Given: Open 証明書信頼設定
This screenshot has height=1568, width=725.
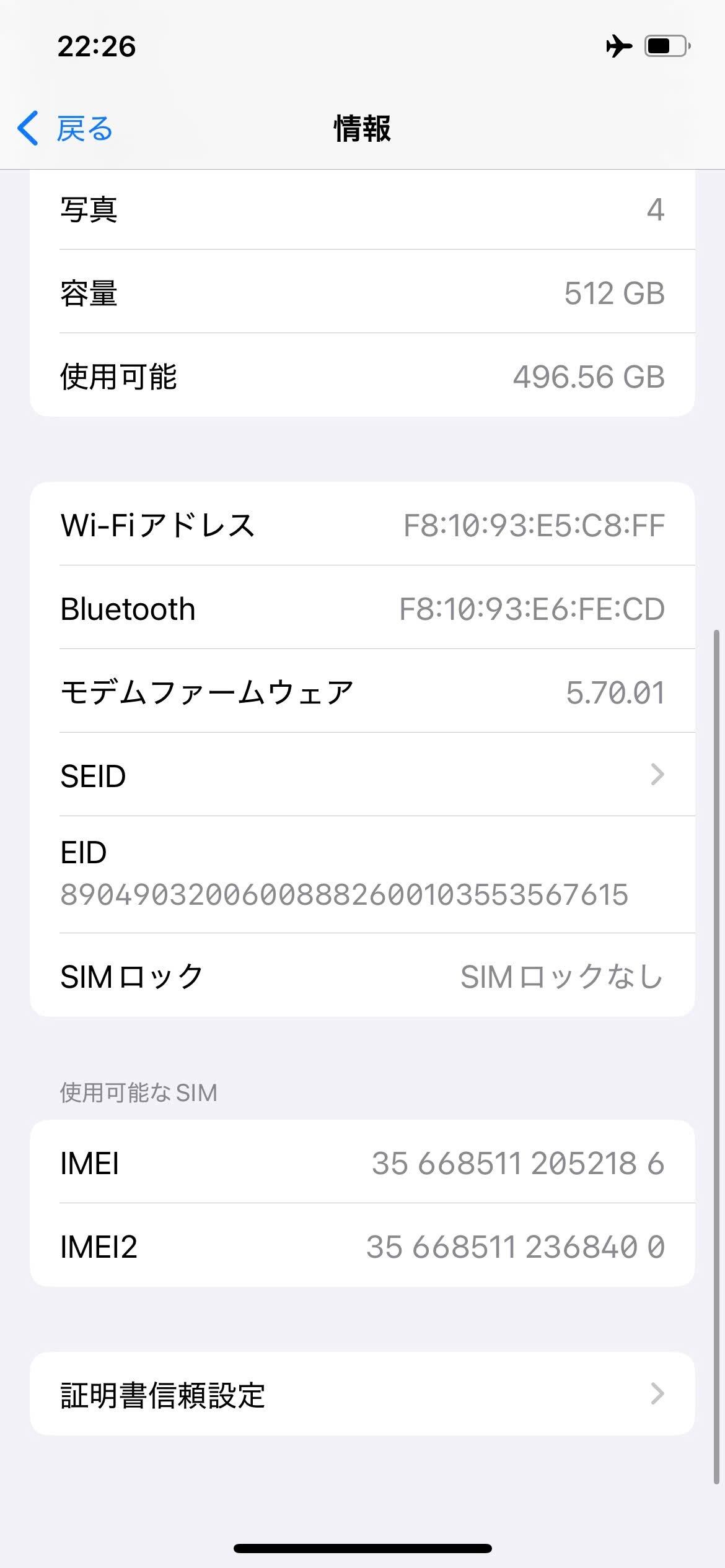Looking at the screenshot, I should pos(362,1394).
